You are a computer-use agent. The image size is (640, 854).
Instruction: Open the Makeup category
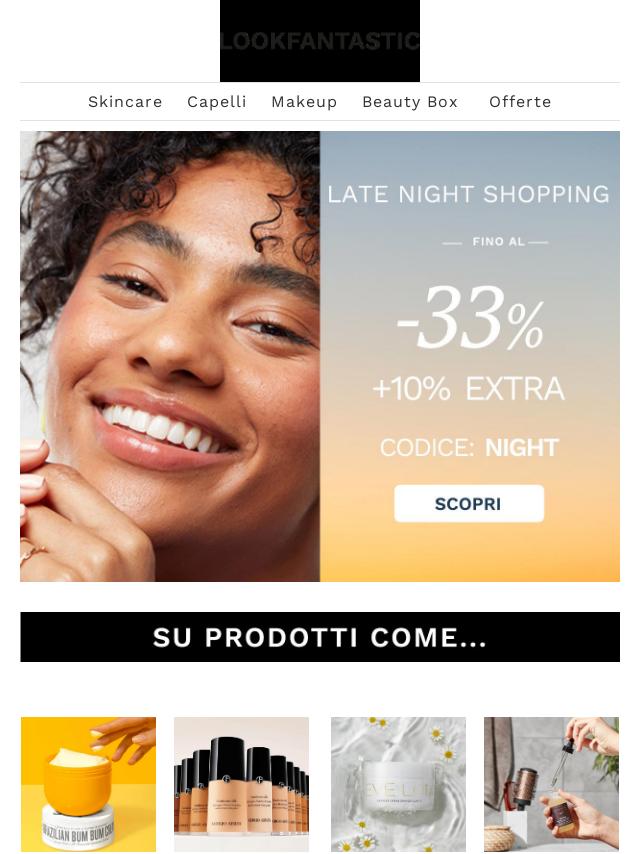[x=304, y=102]
